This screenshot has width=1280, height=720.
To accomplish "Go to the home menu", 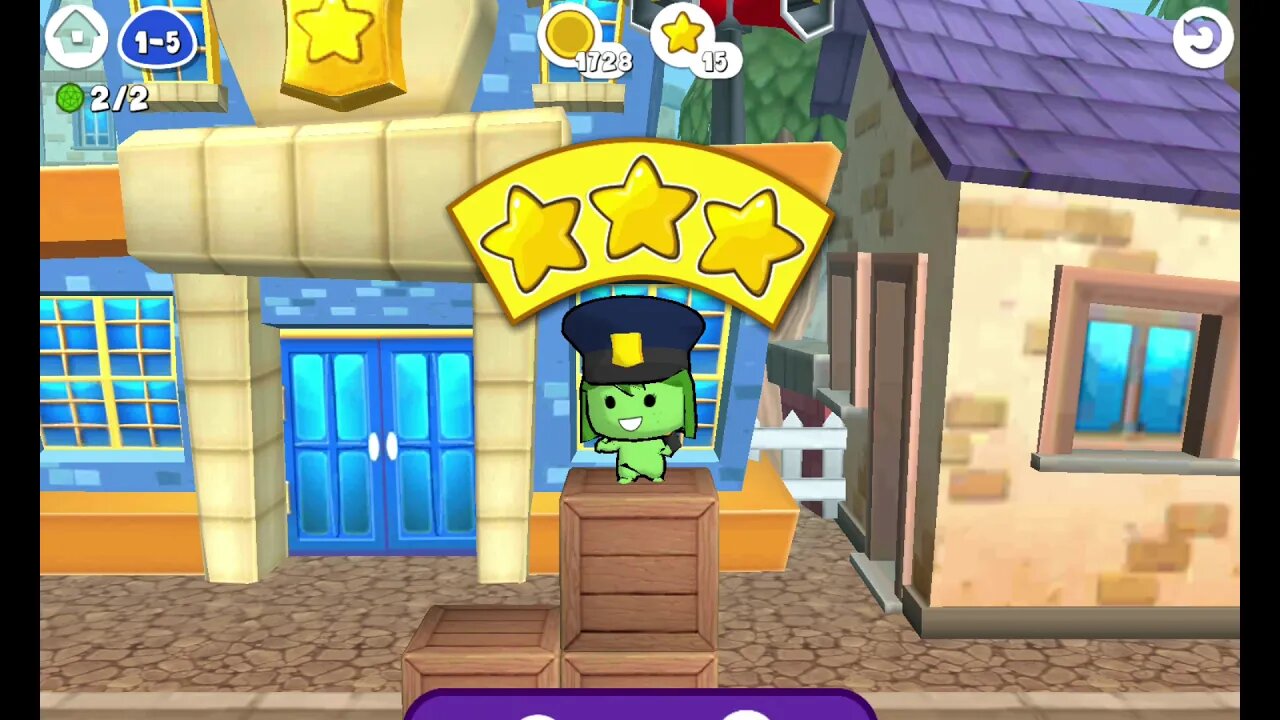I will pos(77,37).
